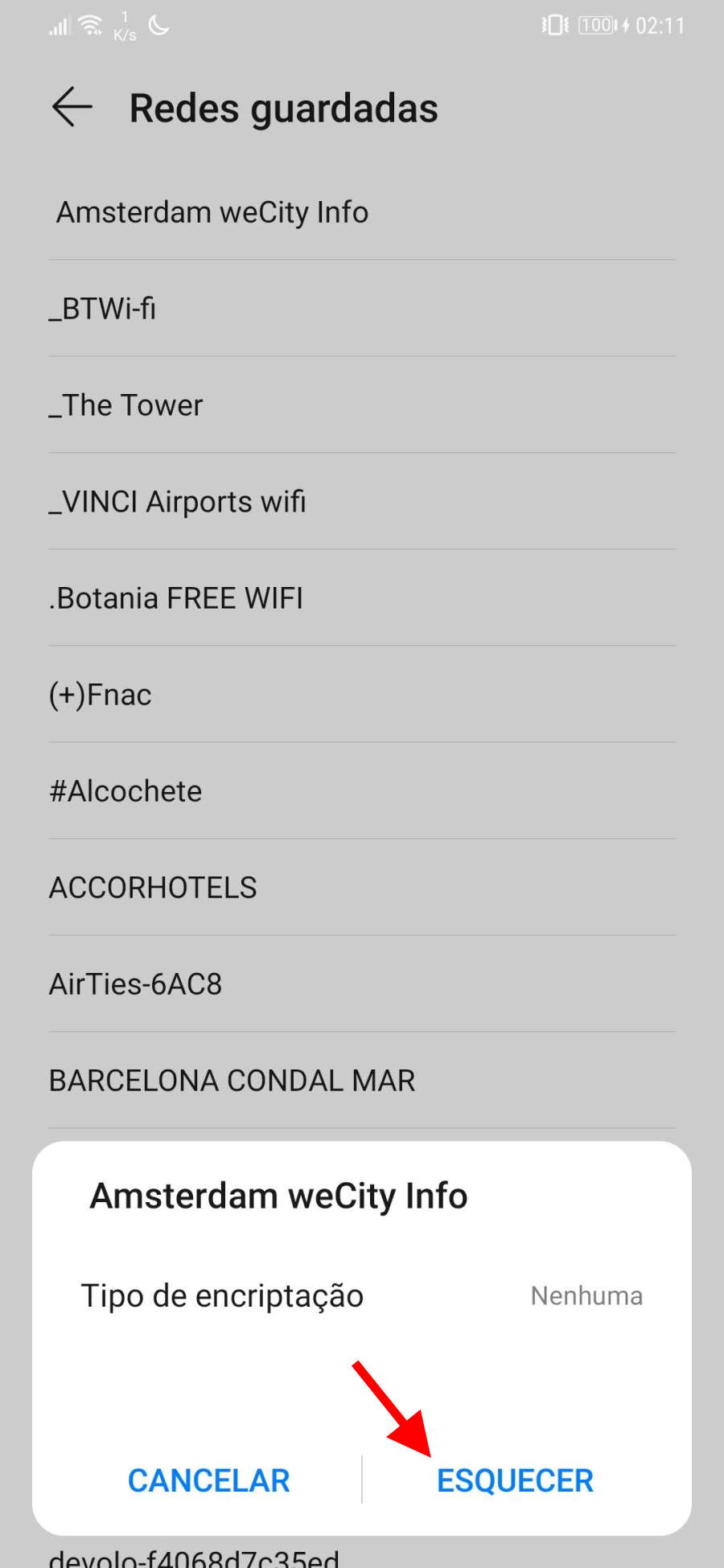
Task: Open _The Tower saved network
Action: [x=362, y=405]
